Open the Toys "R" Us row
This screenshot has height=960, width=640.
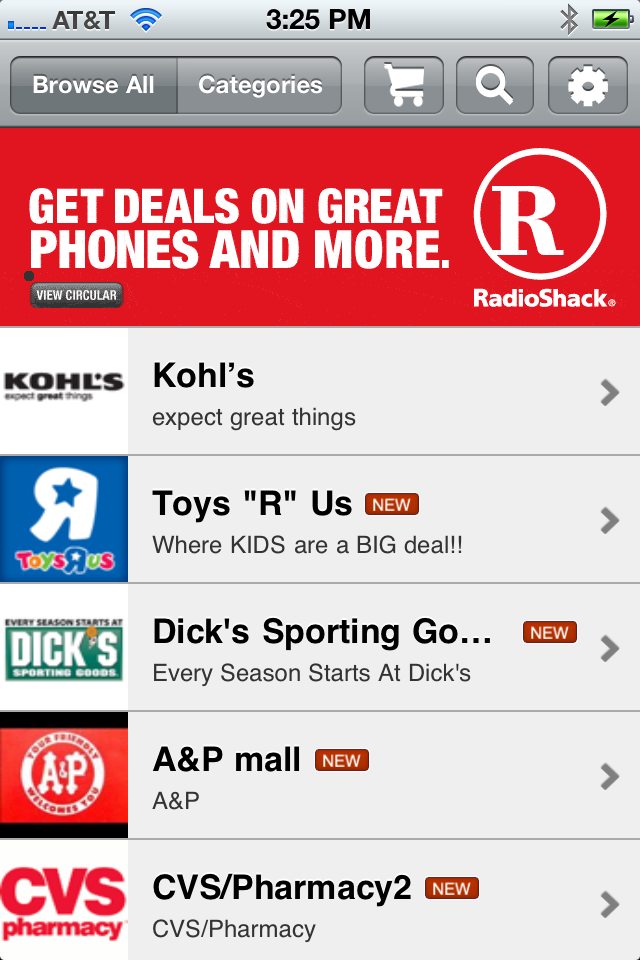click(320, 519)
